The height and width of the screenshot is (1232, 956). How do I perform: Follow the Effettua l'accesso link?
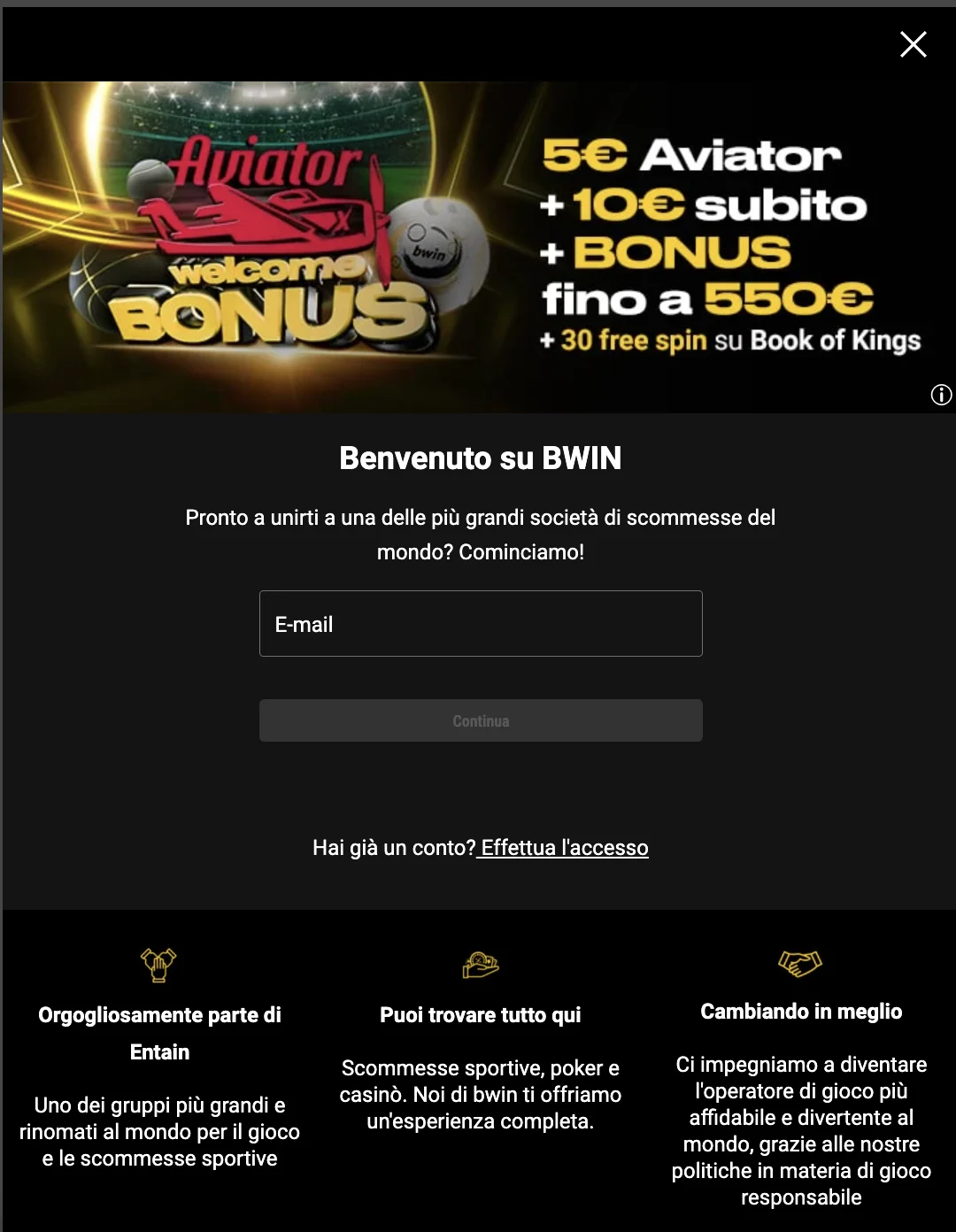click(x=564, y=848)
